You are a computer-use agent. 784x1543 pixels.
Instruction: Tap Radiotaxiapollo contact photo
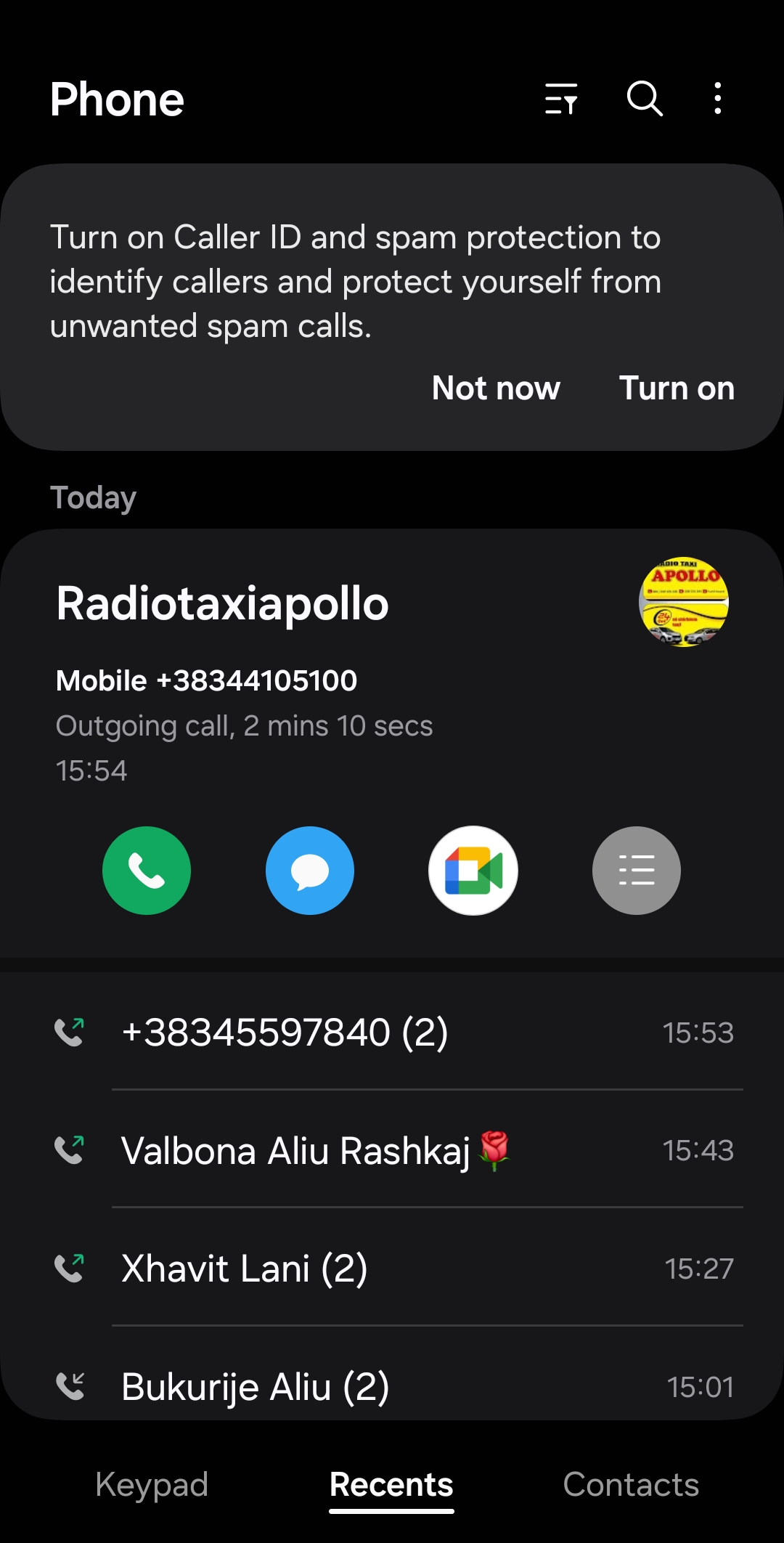point(684,603)
